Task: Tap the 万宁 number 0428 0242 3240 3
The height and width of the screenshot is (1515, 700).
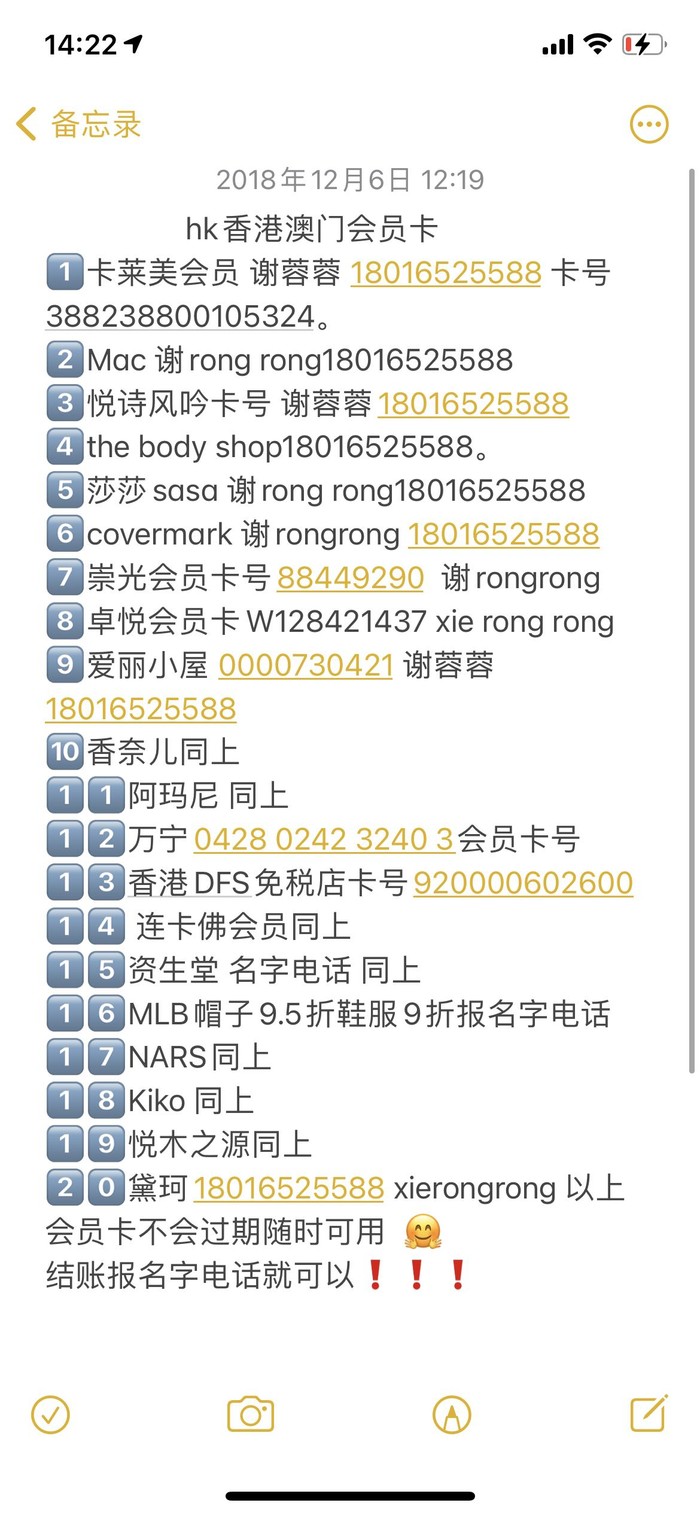Action: [x=324, y=839]
